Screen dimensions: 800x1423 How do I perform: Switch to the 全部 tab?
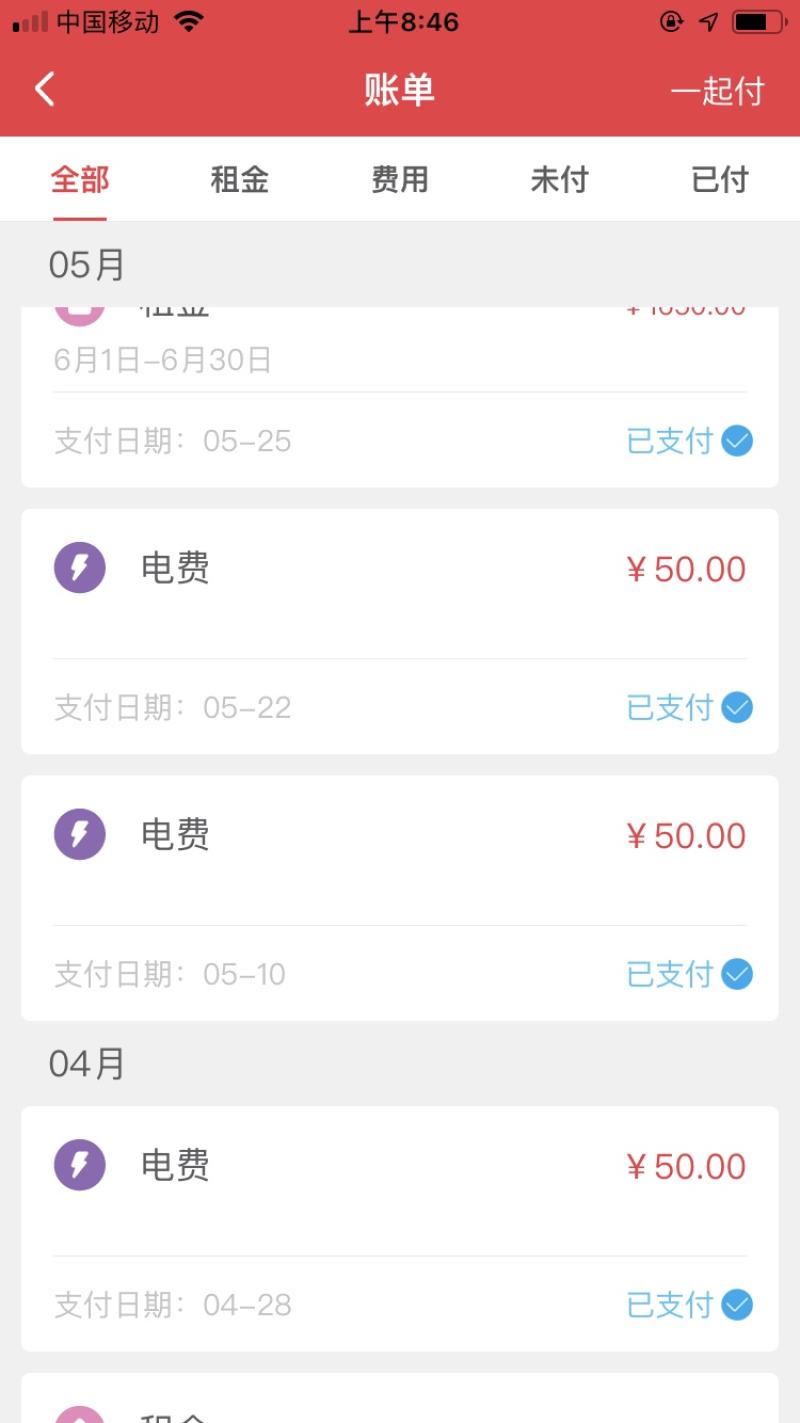pos(80,180)
